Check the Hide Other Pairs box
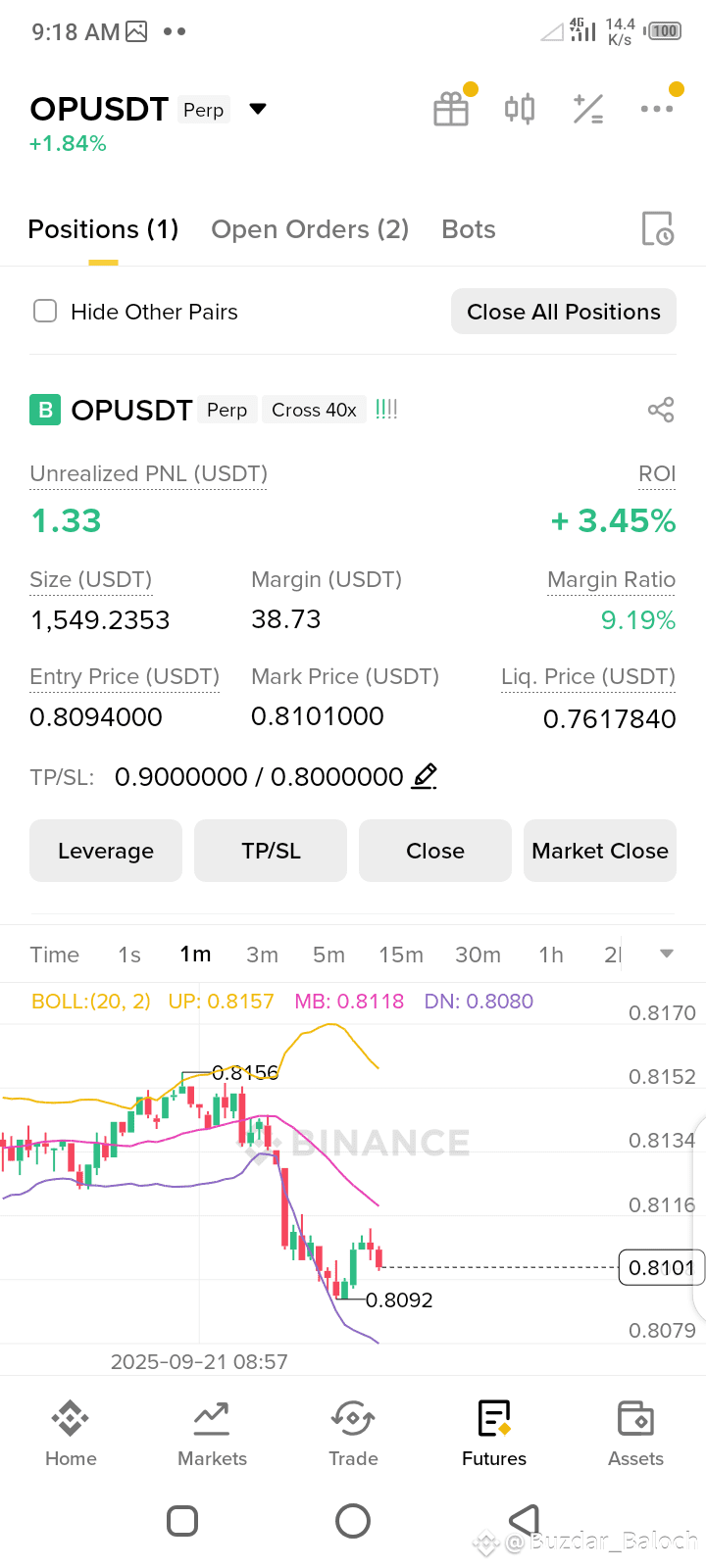This screenshot has height=1568, width=706. click(45, 312)
